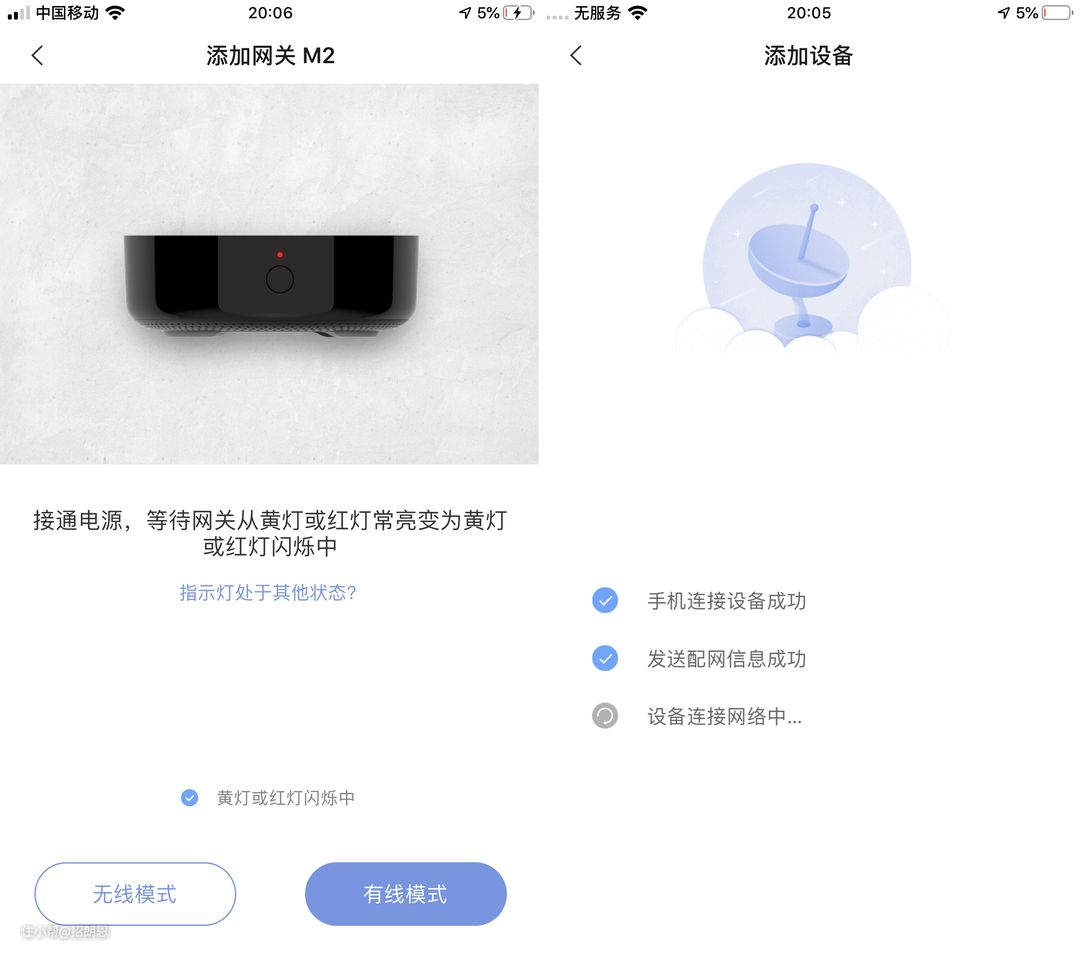Open the 指示灯处于其他状态? help link
The height and width of the screenshot is (962, 1080).
(x=268, y=593)
